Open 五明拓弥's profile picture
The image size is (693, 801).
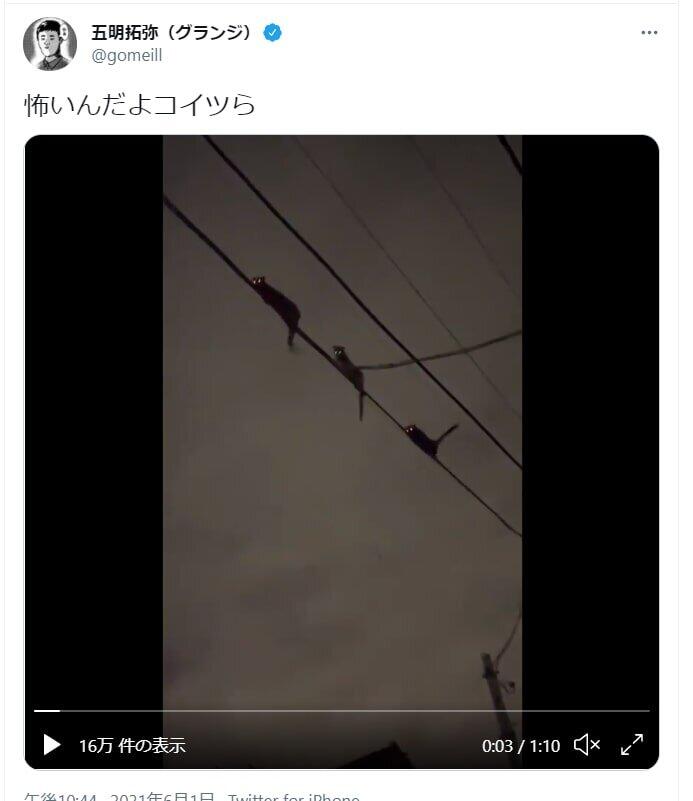50,44
